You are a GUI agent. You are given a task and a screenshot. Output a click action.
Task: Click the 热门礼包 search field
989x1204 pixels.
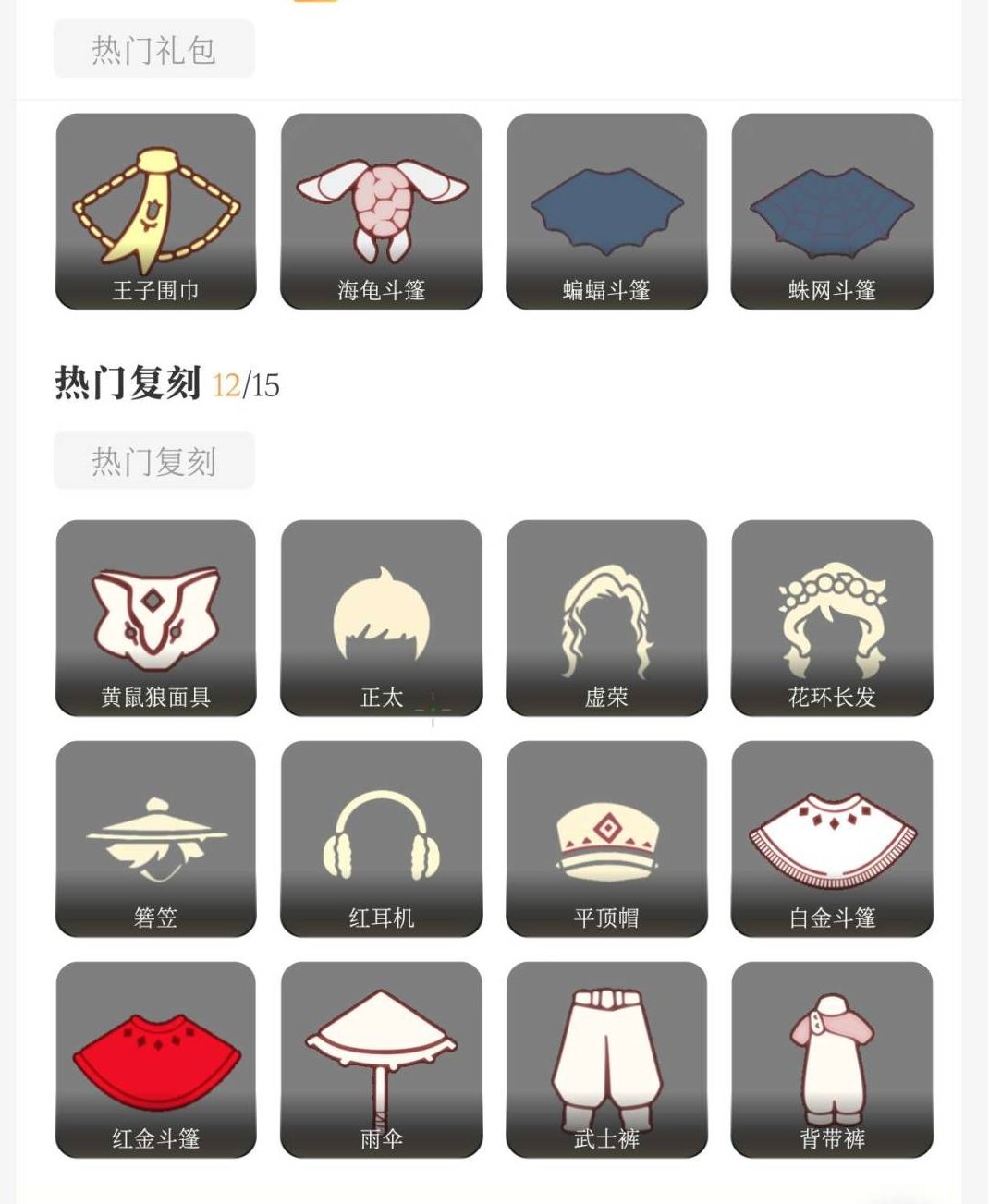[154, 50]
